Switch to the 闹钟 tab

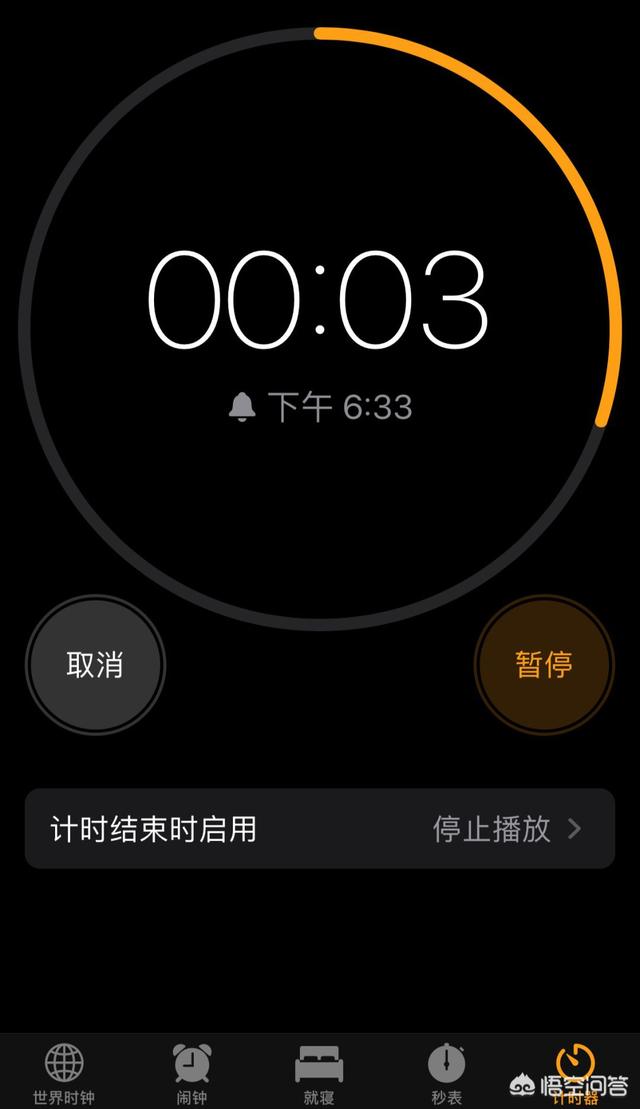point(191,1074)
